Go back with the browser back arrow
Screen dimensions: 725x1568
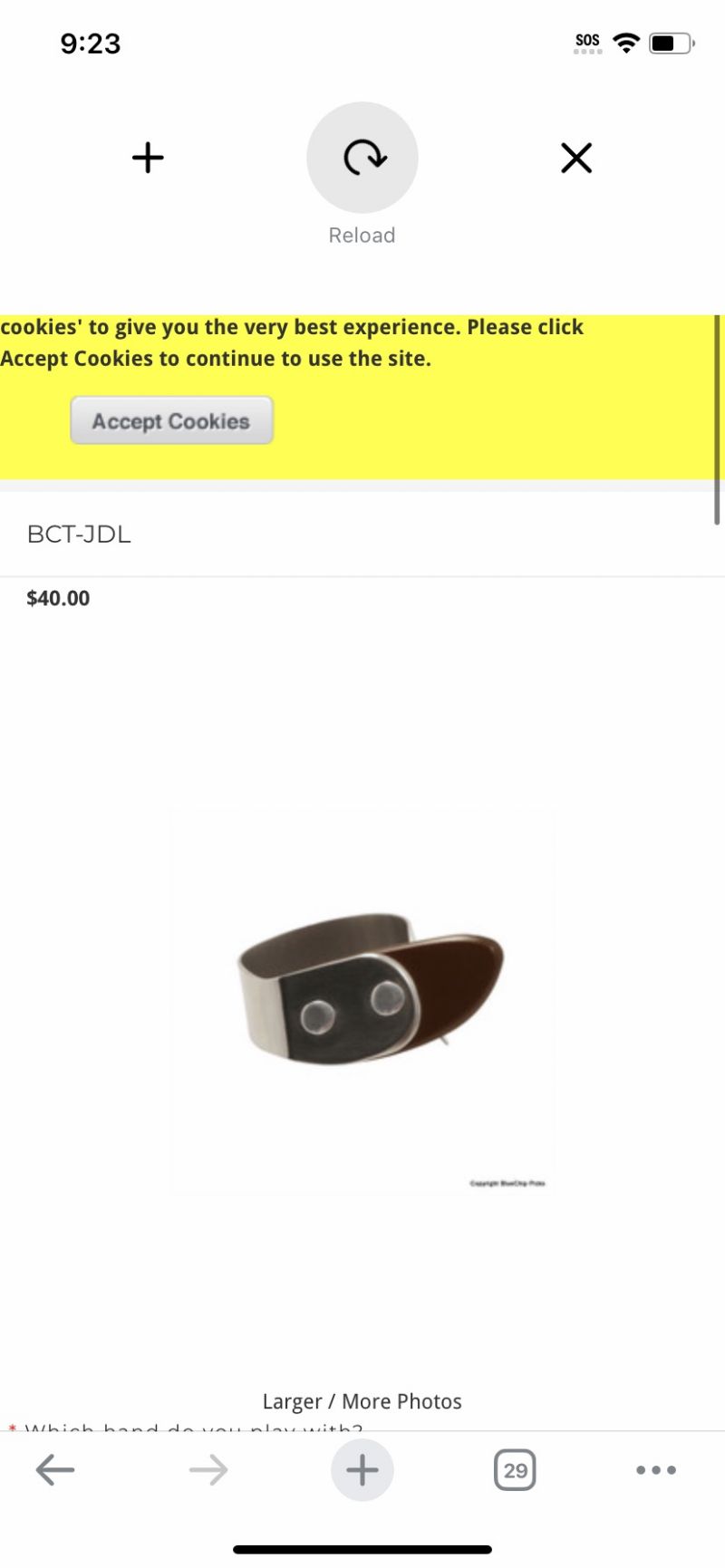tap(55, 1470)
